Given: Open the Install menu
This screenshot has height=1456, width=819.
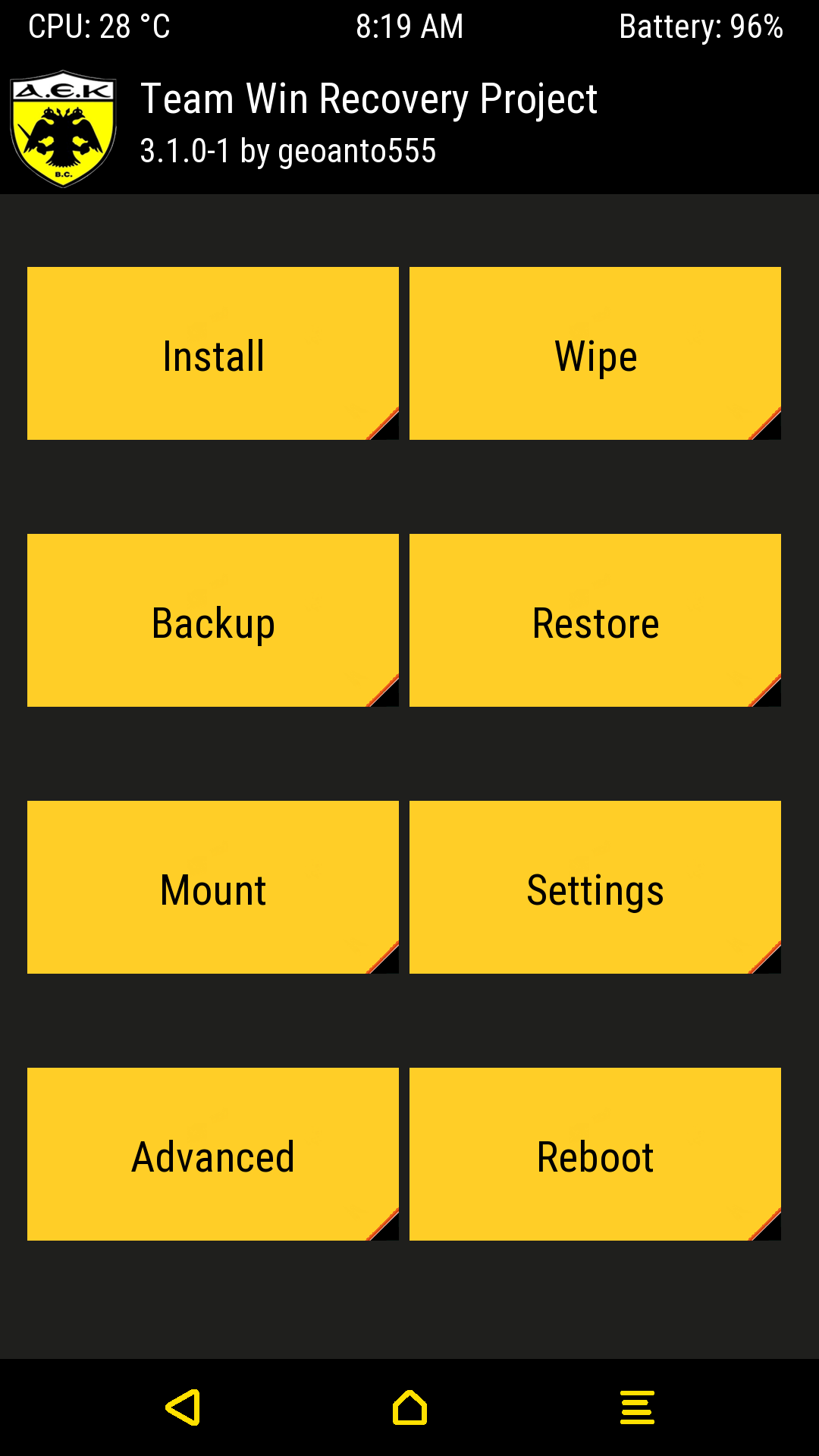Looking at the screenshot, I should [x=213, y=353].
